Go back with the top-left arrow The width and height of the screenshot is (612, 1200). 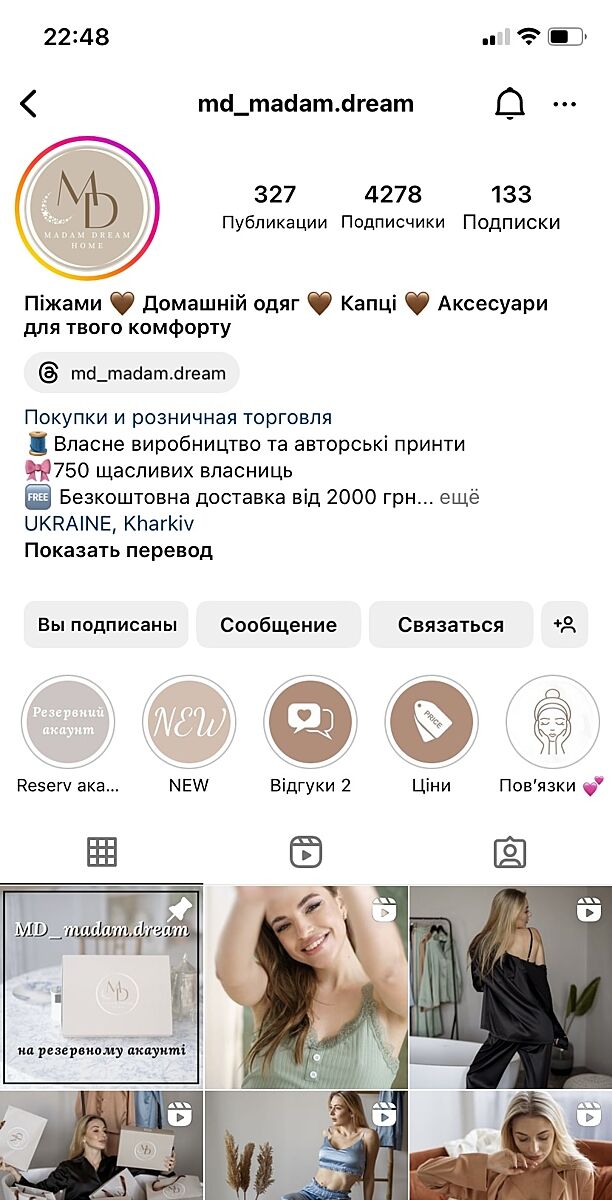(29, 103)
